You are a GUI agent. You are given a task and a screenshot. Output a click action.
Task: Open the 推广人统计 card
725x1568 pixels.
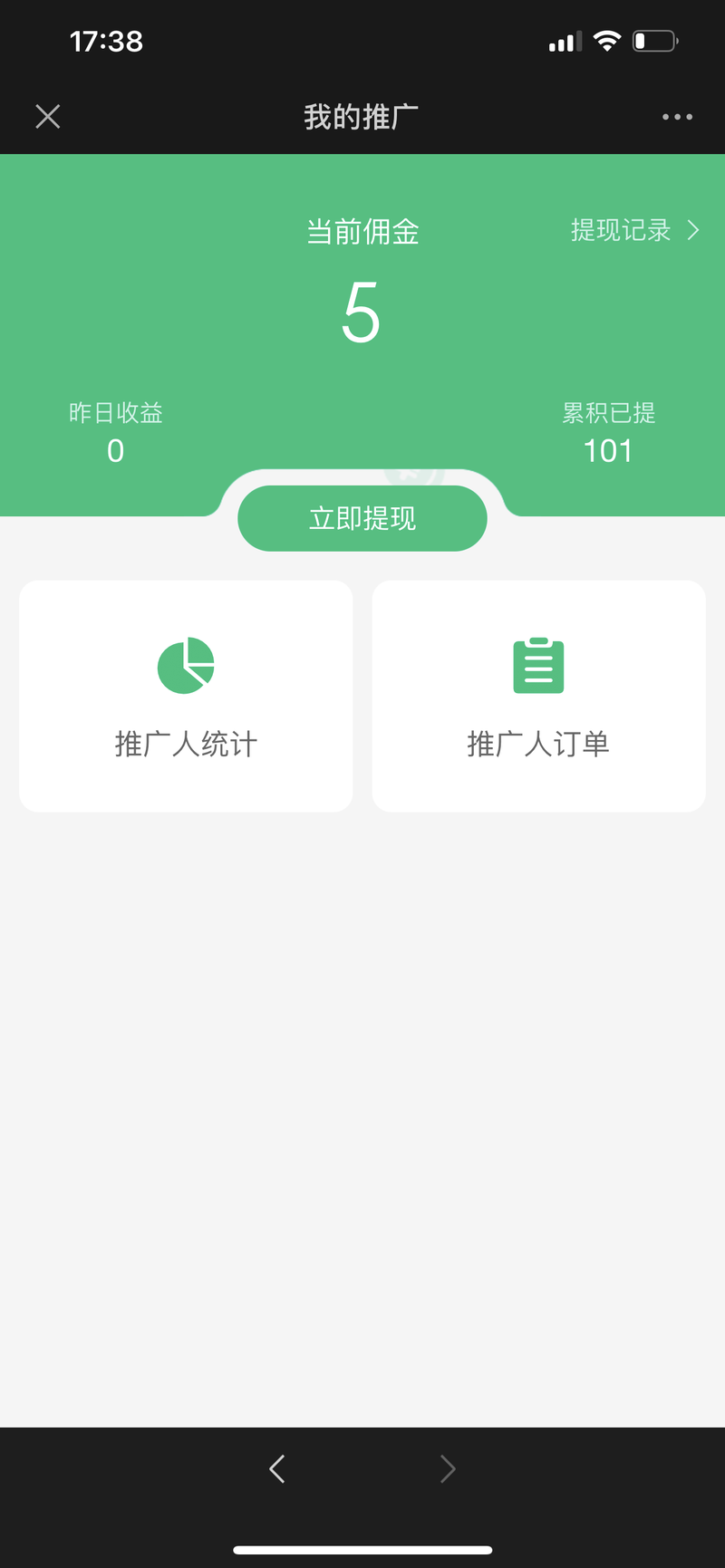tap(186, 697)
